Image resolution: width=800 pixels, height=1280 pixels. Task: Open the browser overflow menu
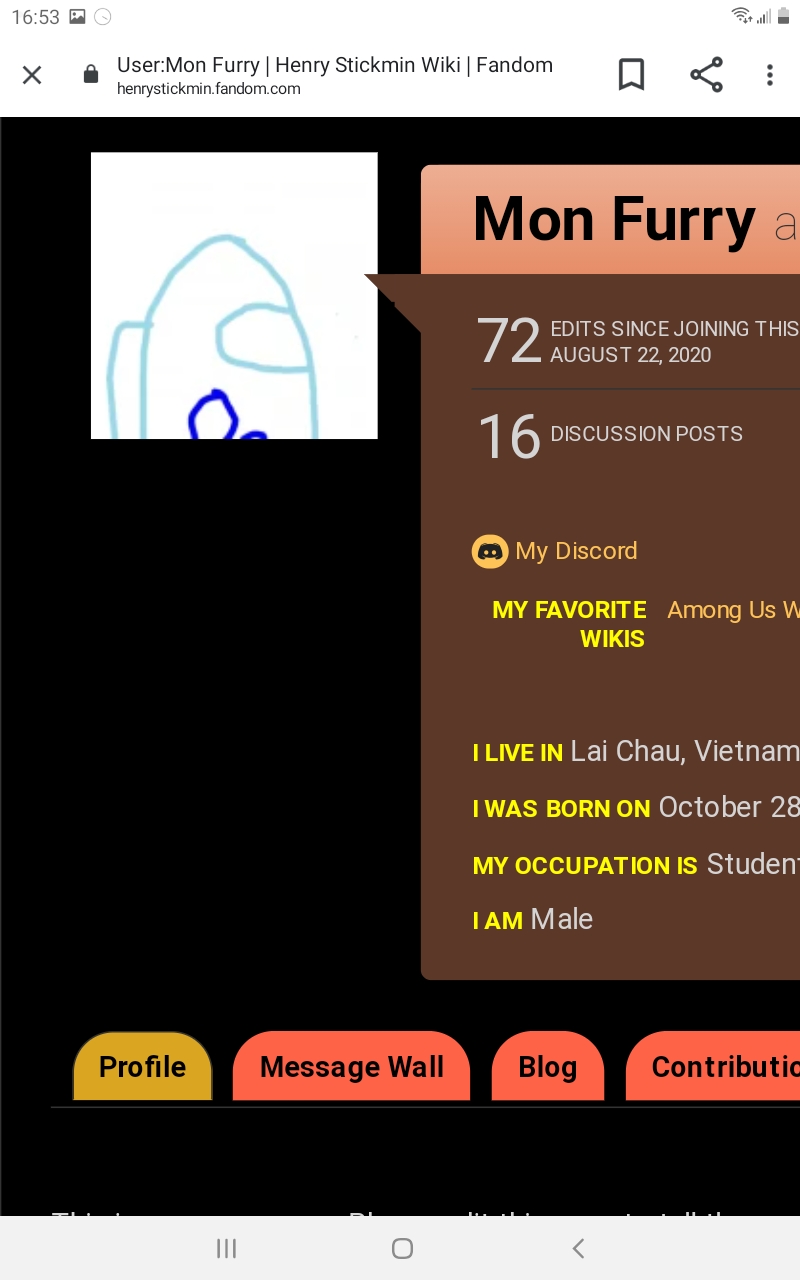tap(769, 75)
